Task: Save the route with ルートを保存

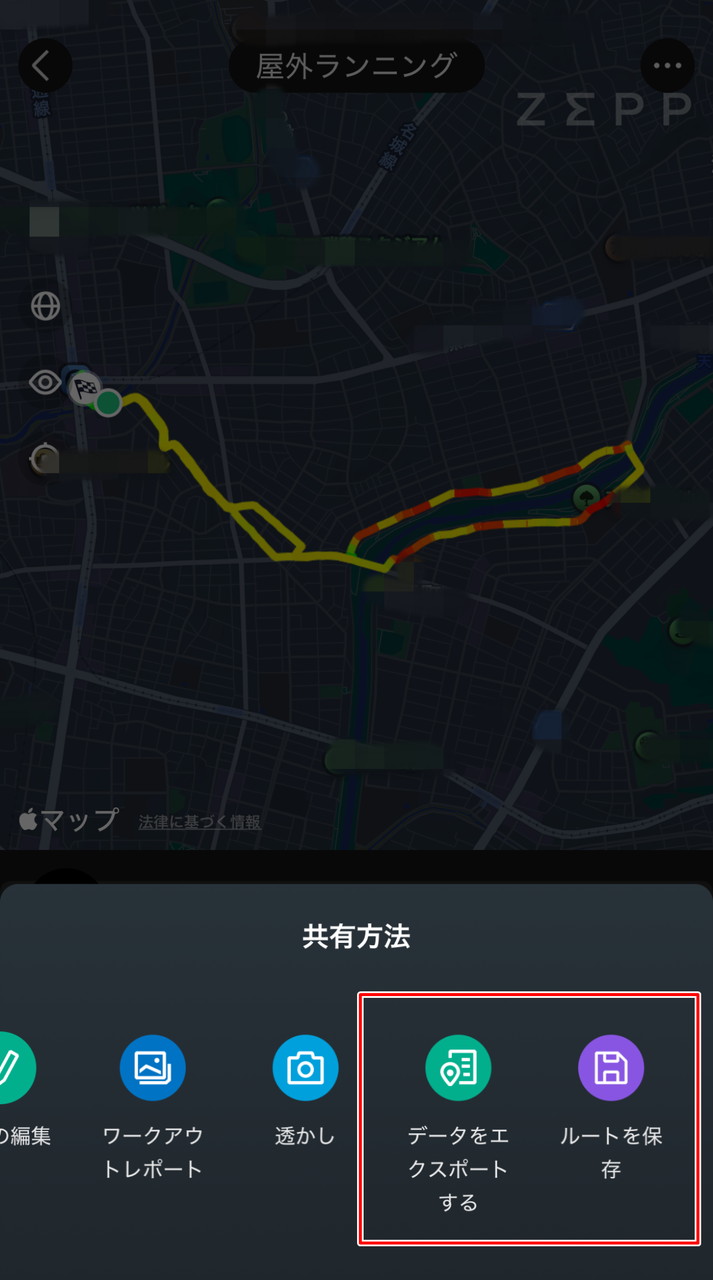Action: (x=611, y=1068)
